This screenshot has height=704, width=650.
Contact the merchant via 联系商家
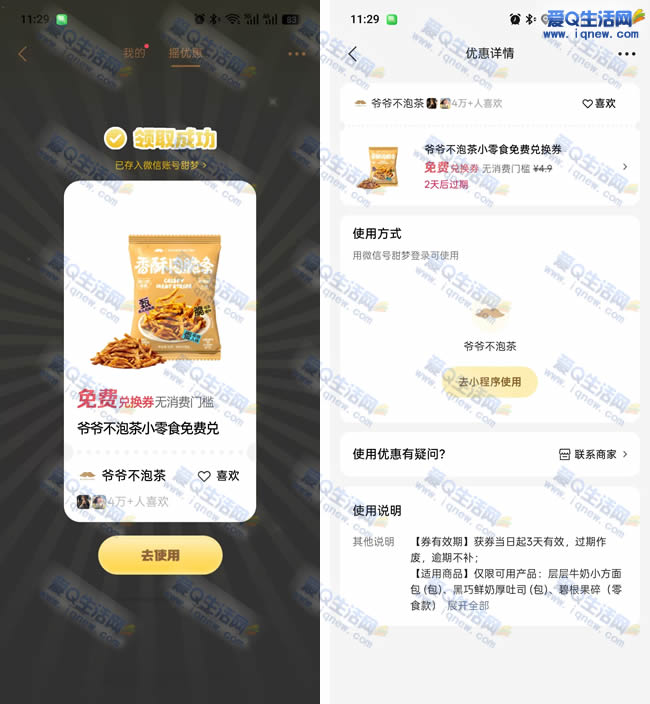click(594, 454)
